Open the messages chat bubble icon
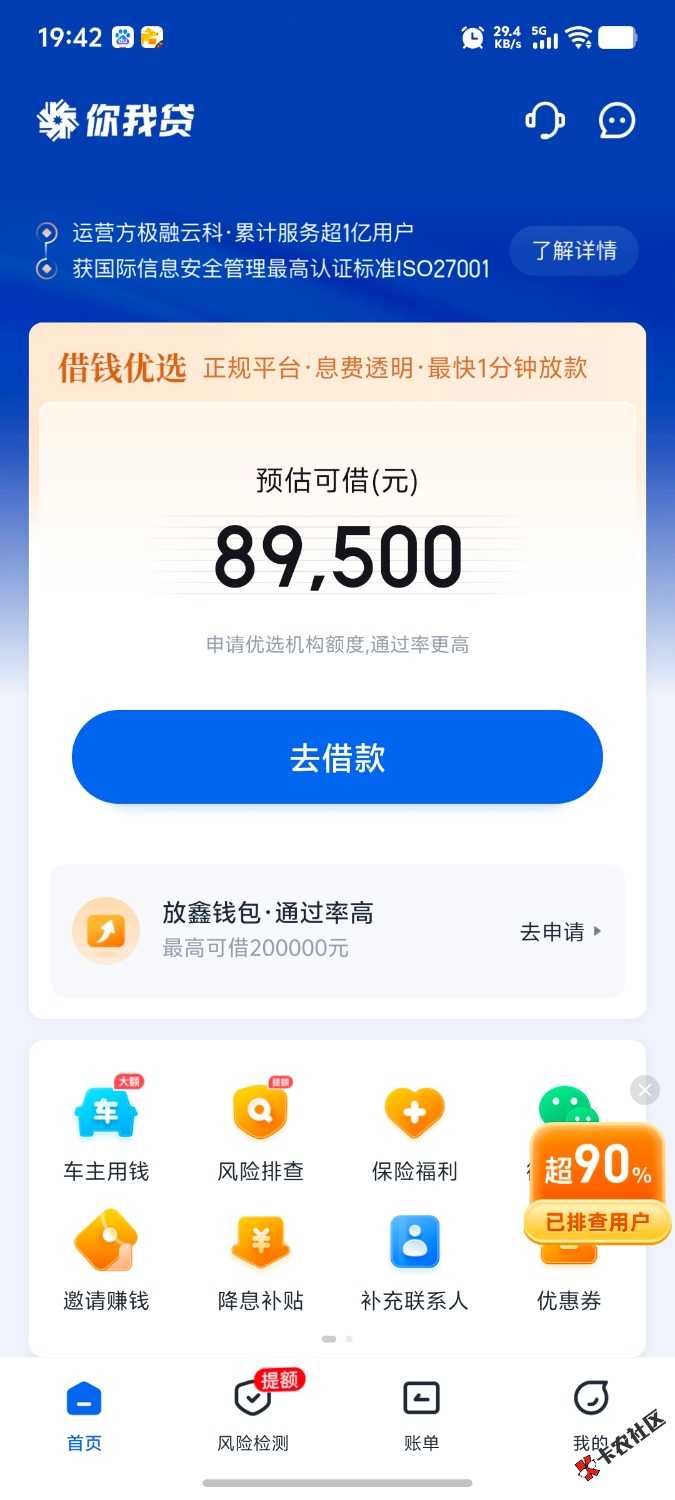 617,121
